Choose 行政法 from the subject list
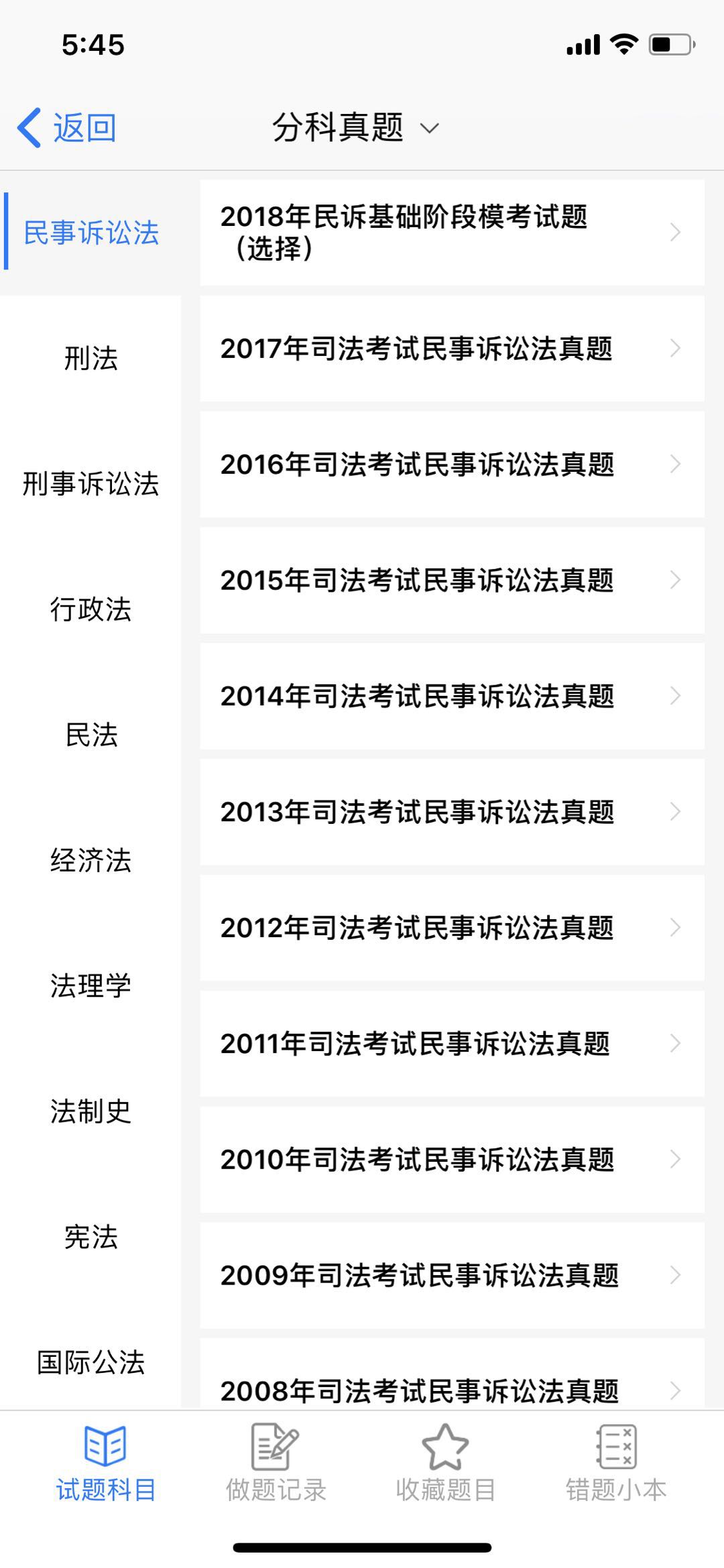Viewport: 724px width, 1568px height. click(90, 609)
